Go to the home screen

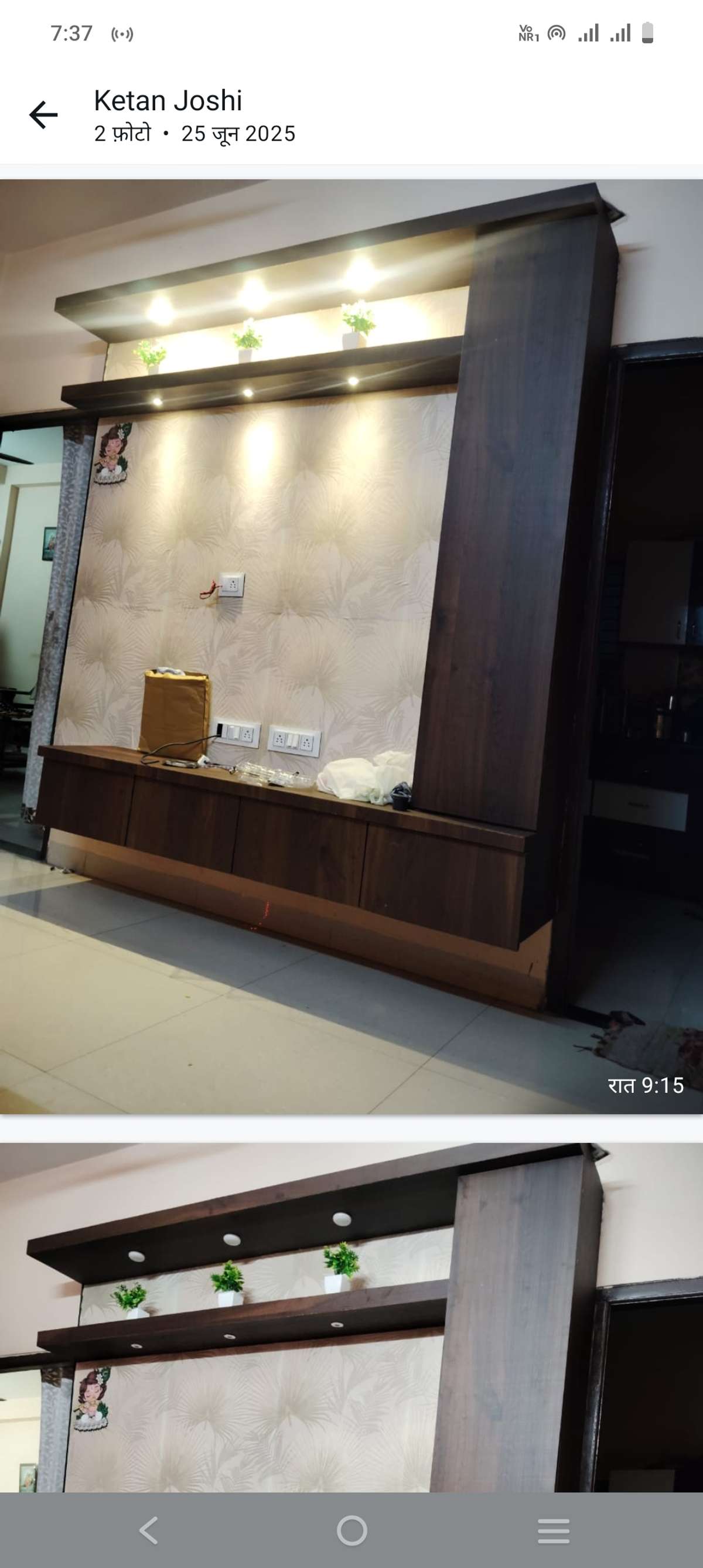pos(352,1530)
